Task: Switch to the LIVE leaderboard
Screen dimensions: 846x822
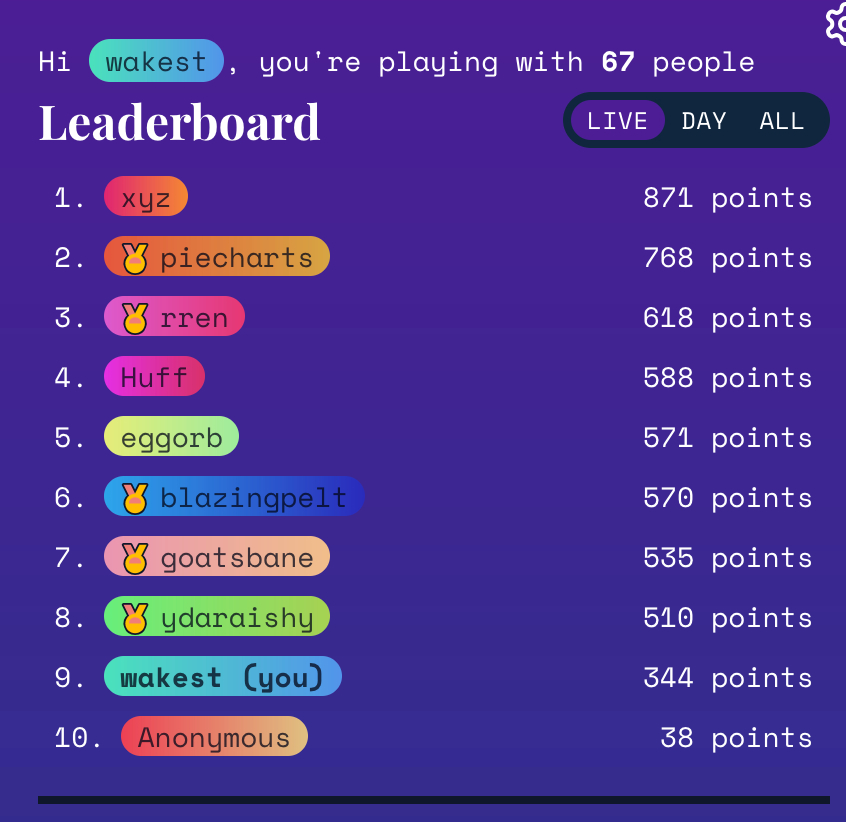Action: 617,121
